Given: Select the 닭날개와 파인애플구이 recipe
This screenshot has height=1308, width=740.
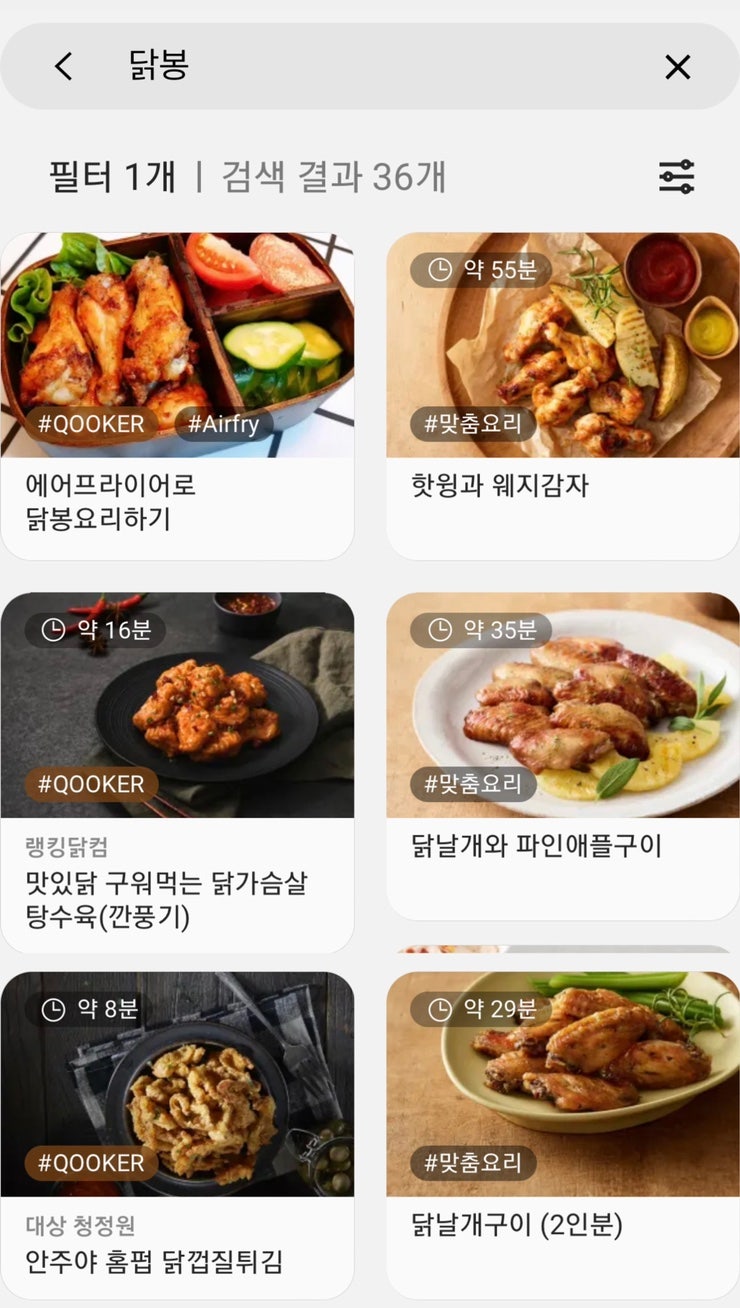Looking at the screenshot, I should [563, 755].
